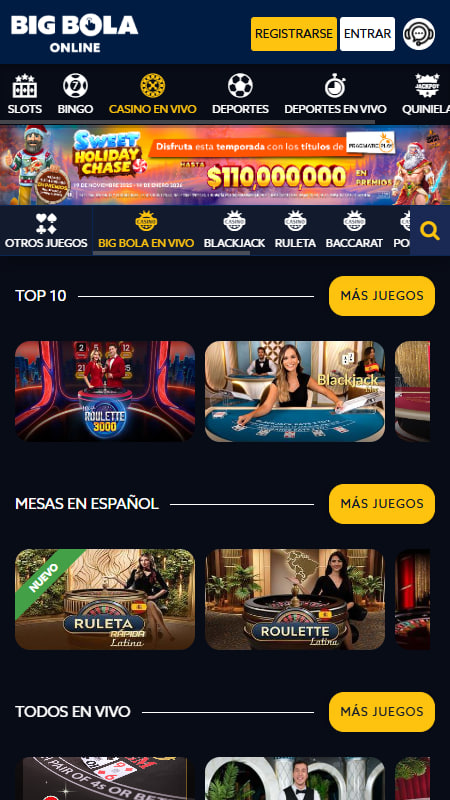Image resolution: width=450 pixels, height=800 pixels.
Task: Tap the REGISTRARSE button
Action: click(293, 34)
